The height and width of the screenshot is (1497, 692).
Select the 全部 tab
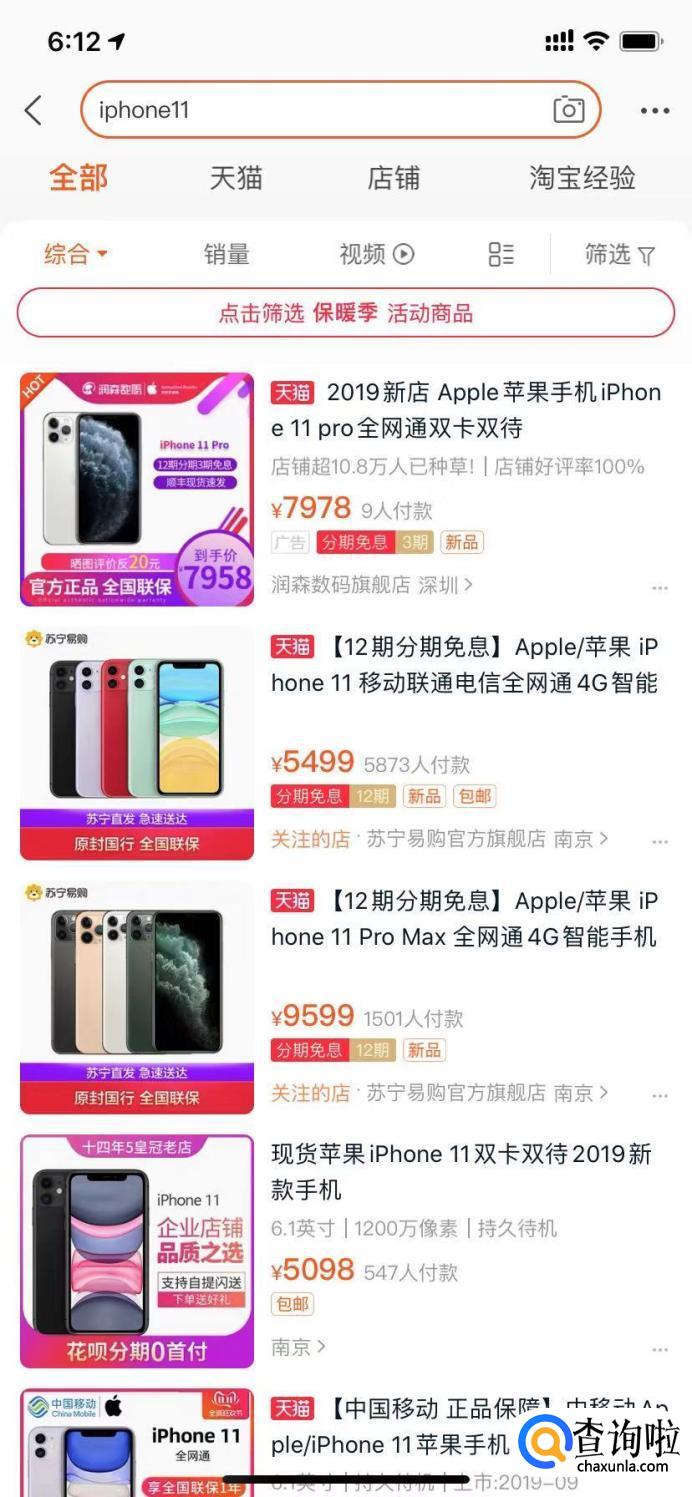pos(78,178)
